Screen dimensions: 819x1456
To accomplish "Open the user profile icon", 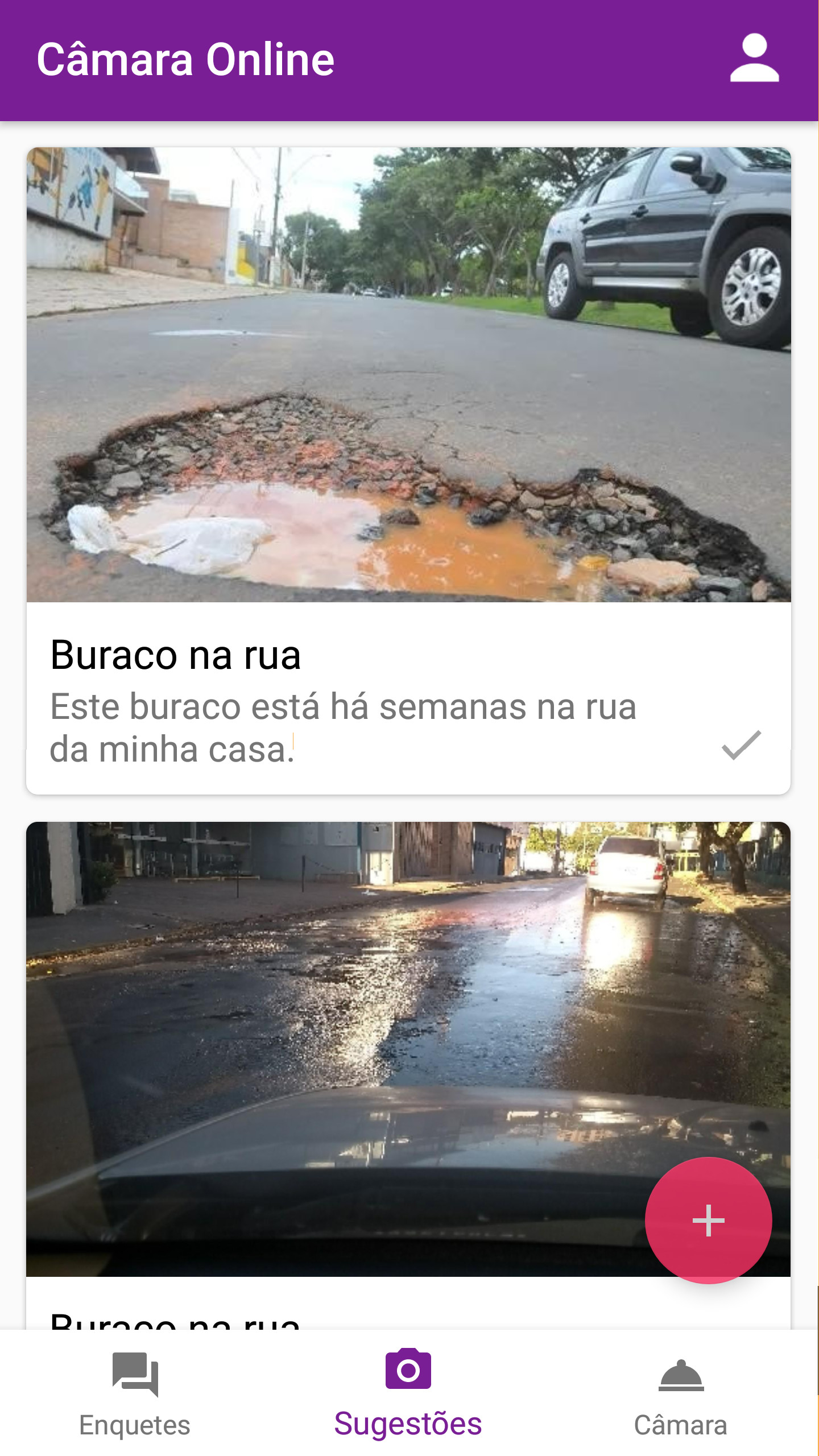I will 754,59.
